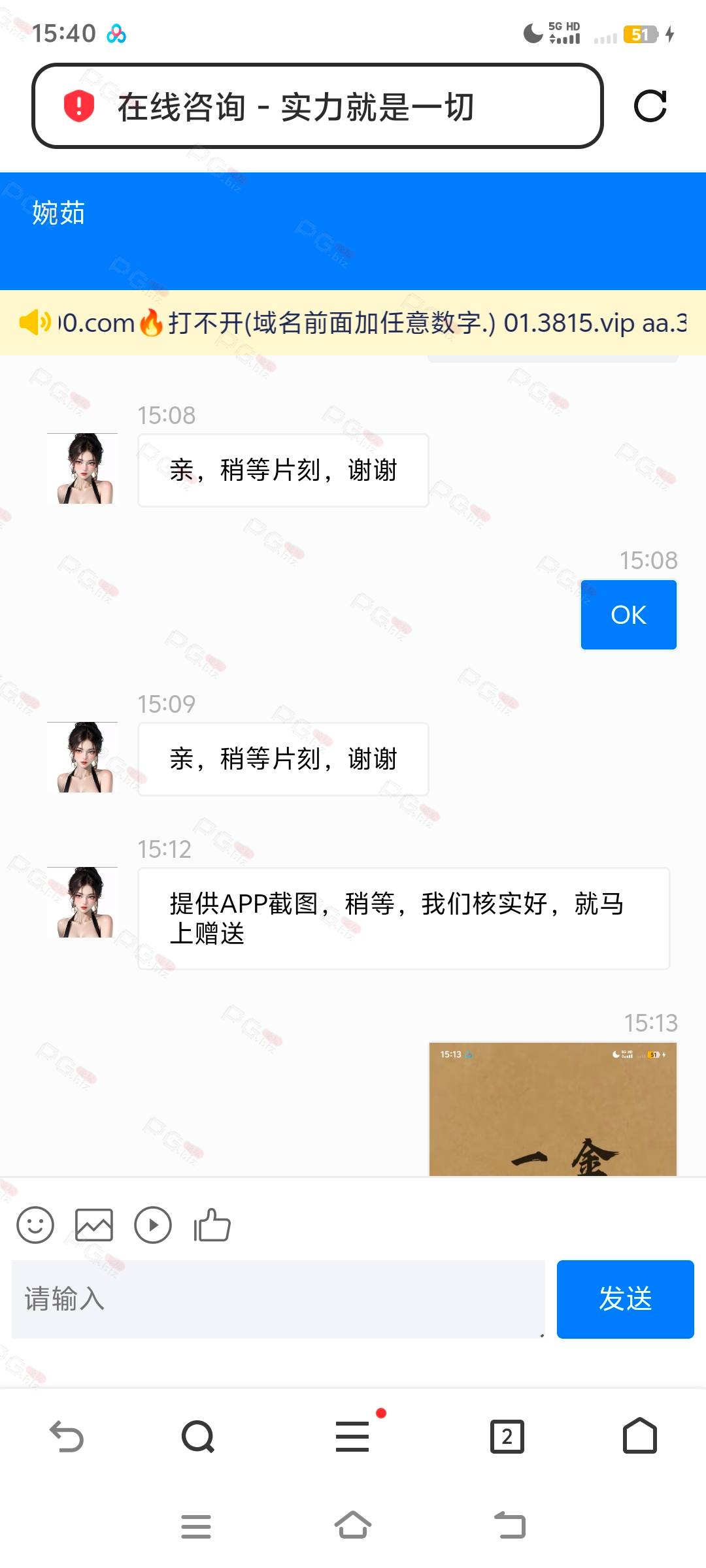Open browser search
706x1568 pixels.
[198, 1437]
